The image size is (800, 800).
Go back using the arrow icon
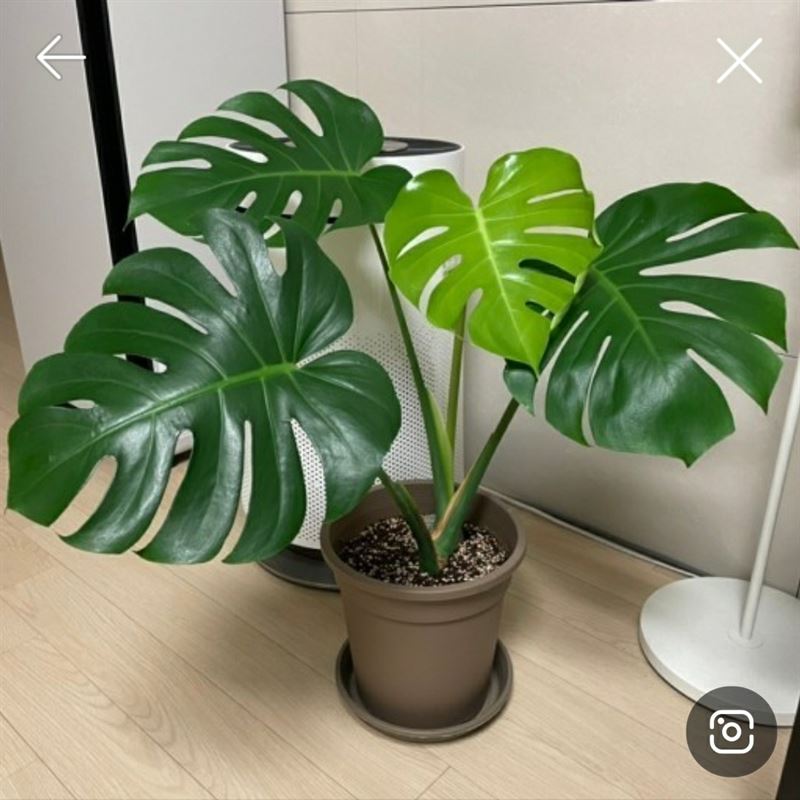pyautogui.click(x=60, y=58)
